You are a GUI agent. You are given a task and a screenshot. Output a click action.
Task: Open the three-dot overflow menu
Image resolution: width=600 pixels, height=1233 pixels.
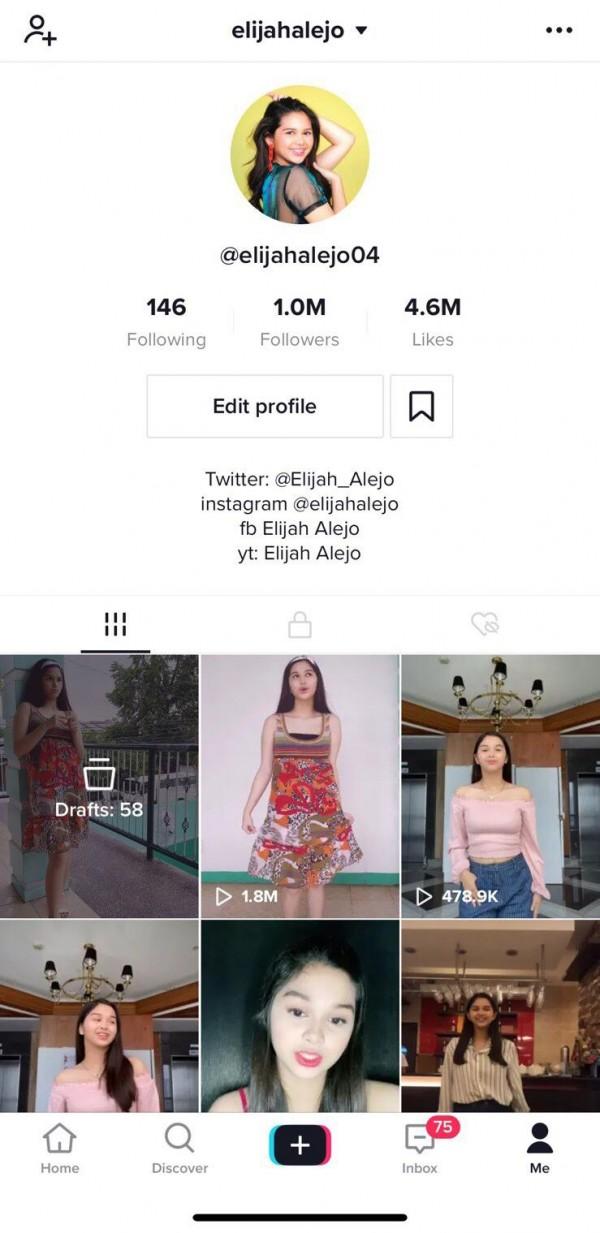(559, 30)
